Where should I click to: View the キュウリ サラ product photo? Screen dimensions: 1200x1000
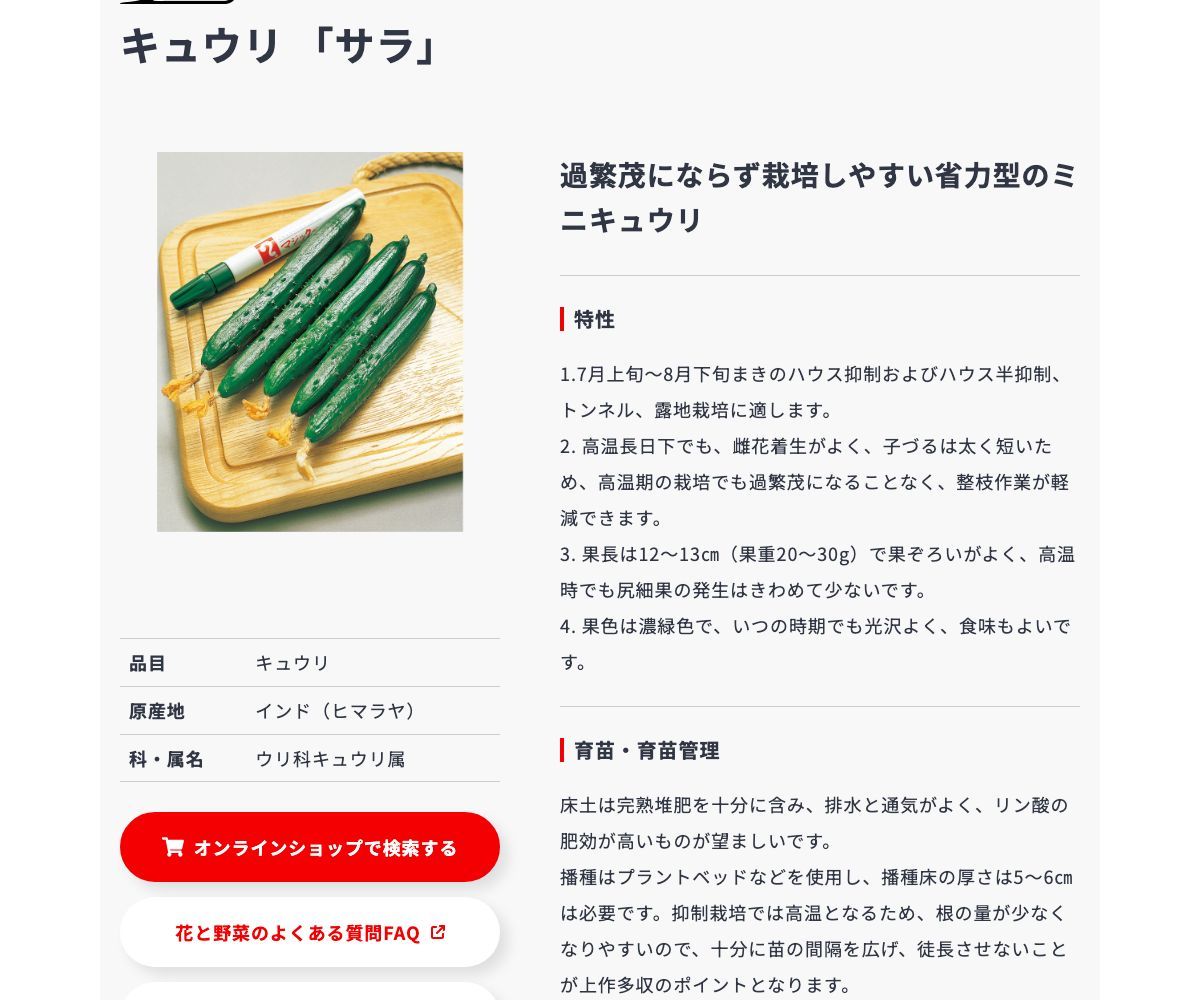pyautogui.click(x=310, y=342)
